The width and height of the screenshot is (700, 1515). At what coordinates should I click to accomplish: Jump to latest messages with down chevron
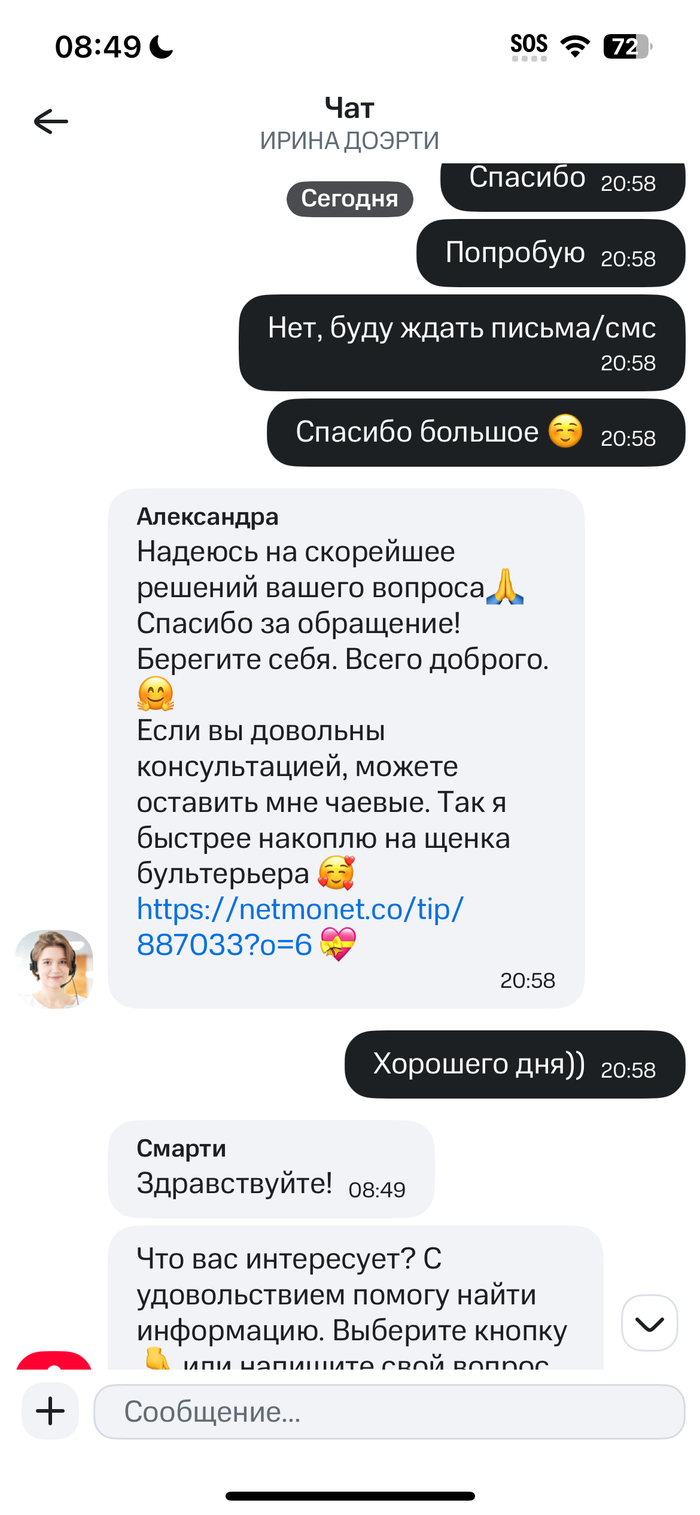pyautogui.click(x=650, y=1324)
